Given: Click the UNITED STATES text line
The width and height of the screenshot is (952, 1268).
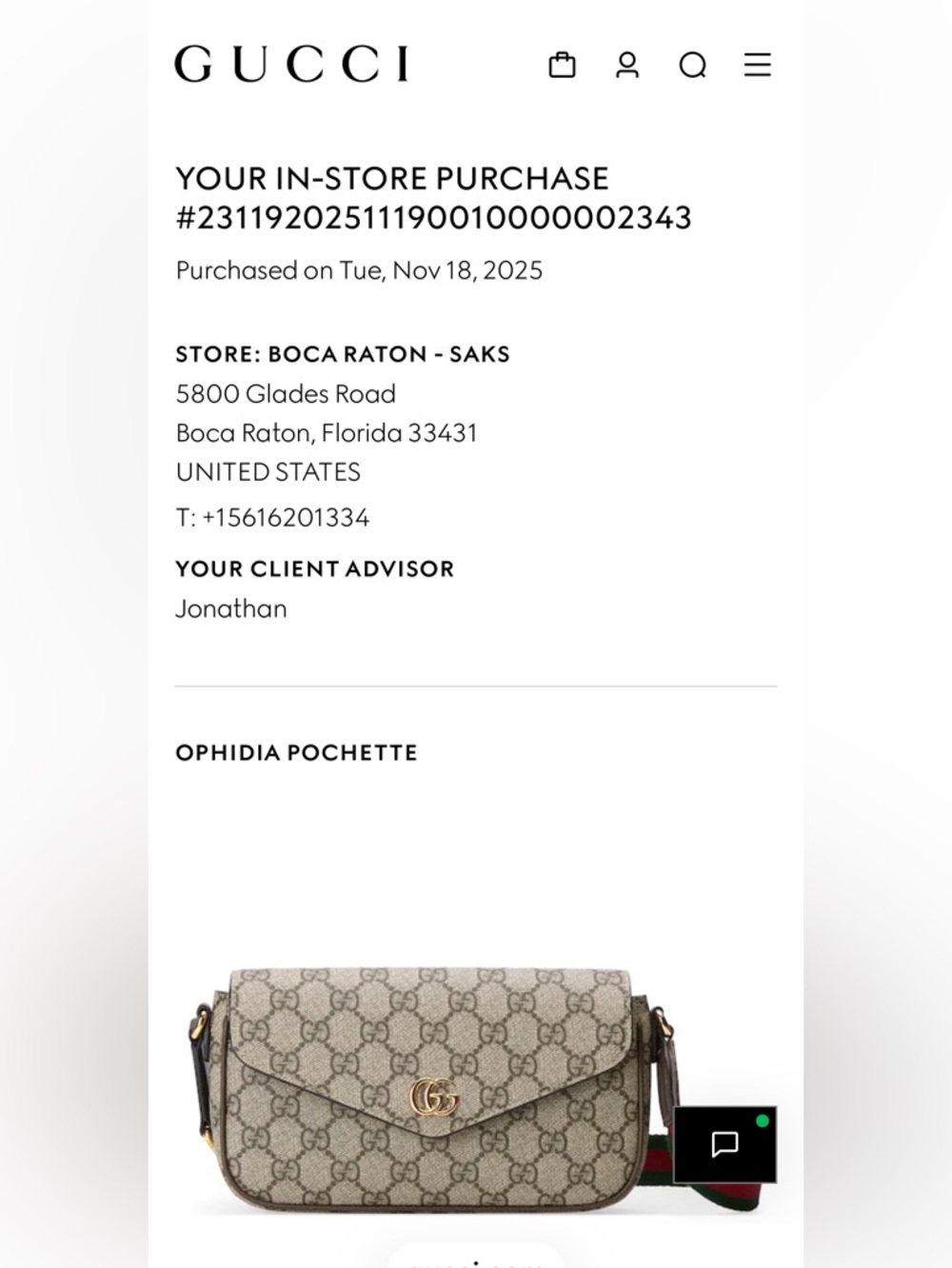Looking at the screenshot, I should click(x=268, y=471).
